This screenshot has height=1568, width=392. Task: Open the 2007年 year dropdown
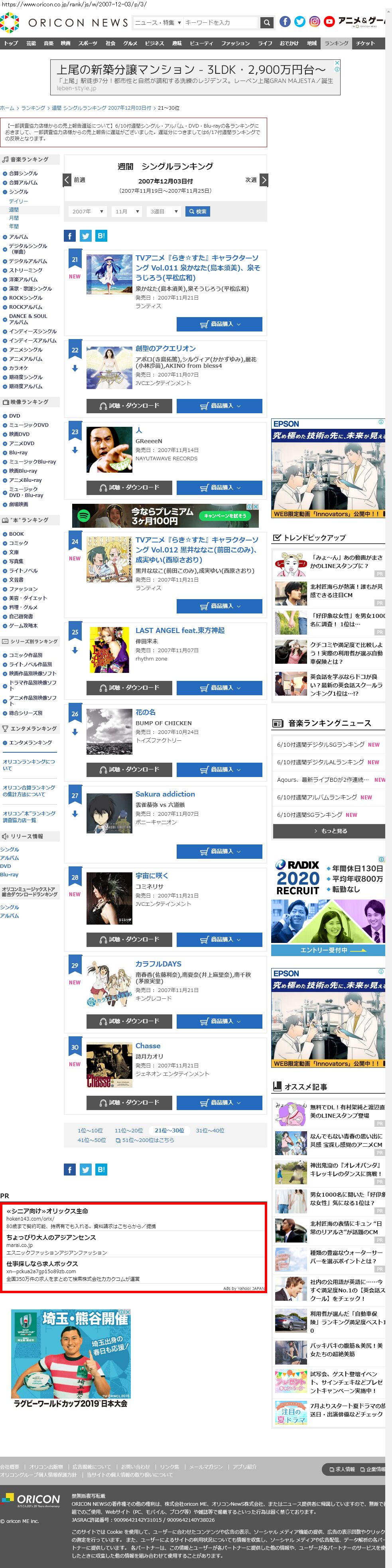tap(88, 211)
